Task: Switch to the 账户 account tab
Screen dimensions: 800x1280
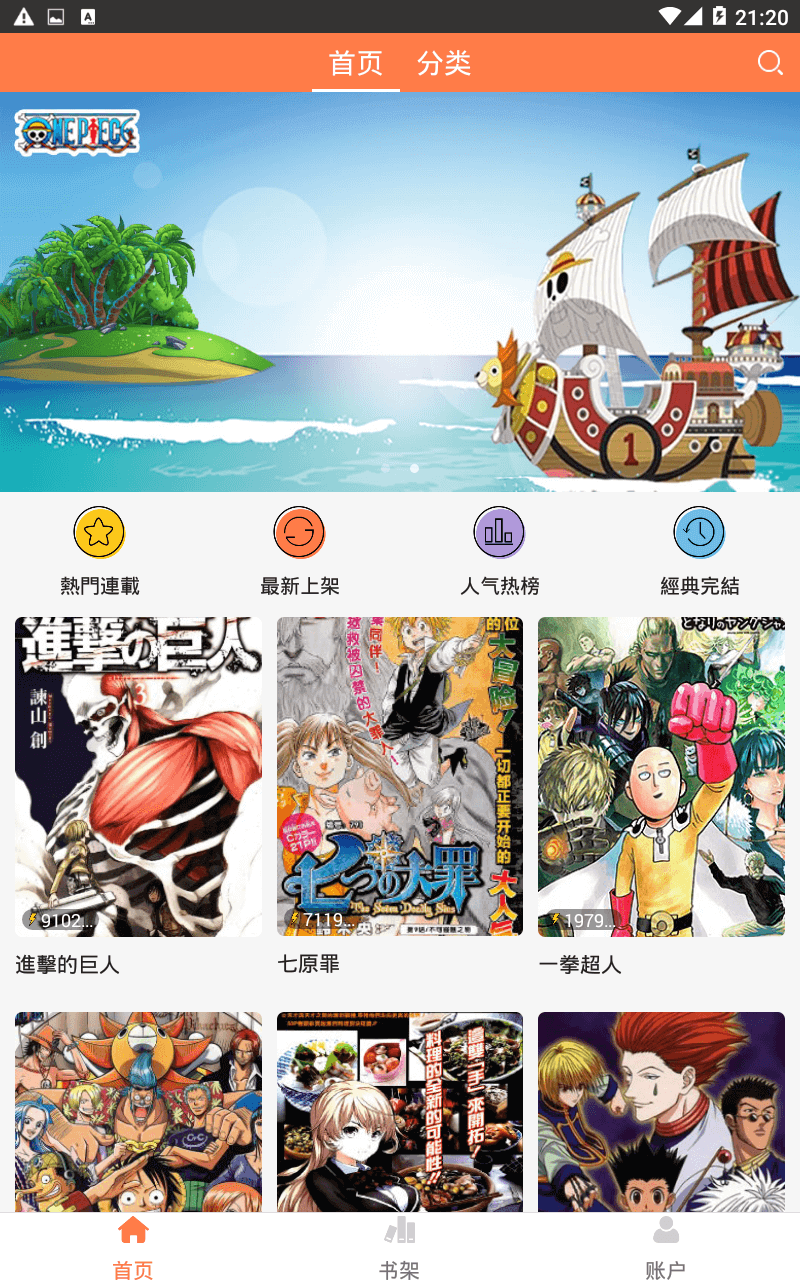Action: tap(666, 1247)
